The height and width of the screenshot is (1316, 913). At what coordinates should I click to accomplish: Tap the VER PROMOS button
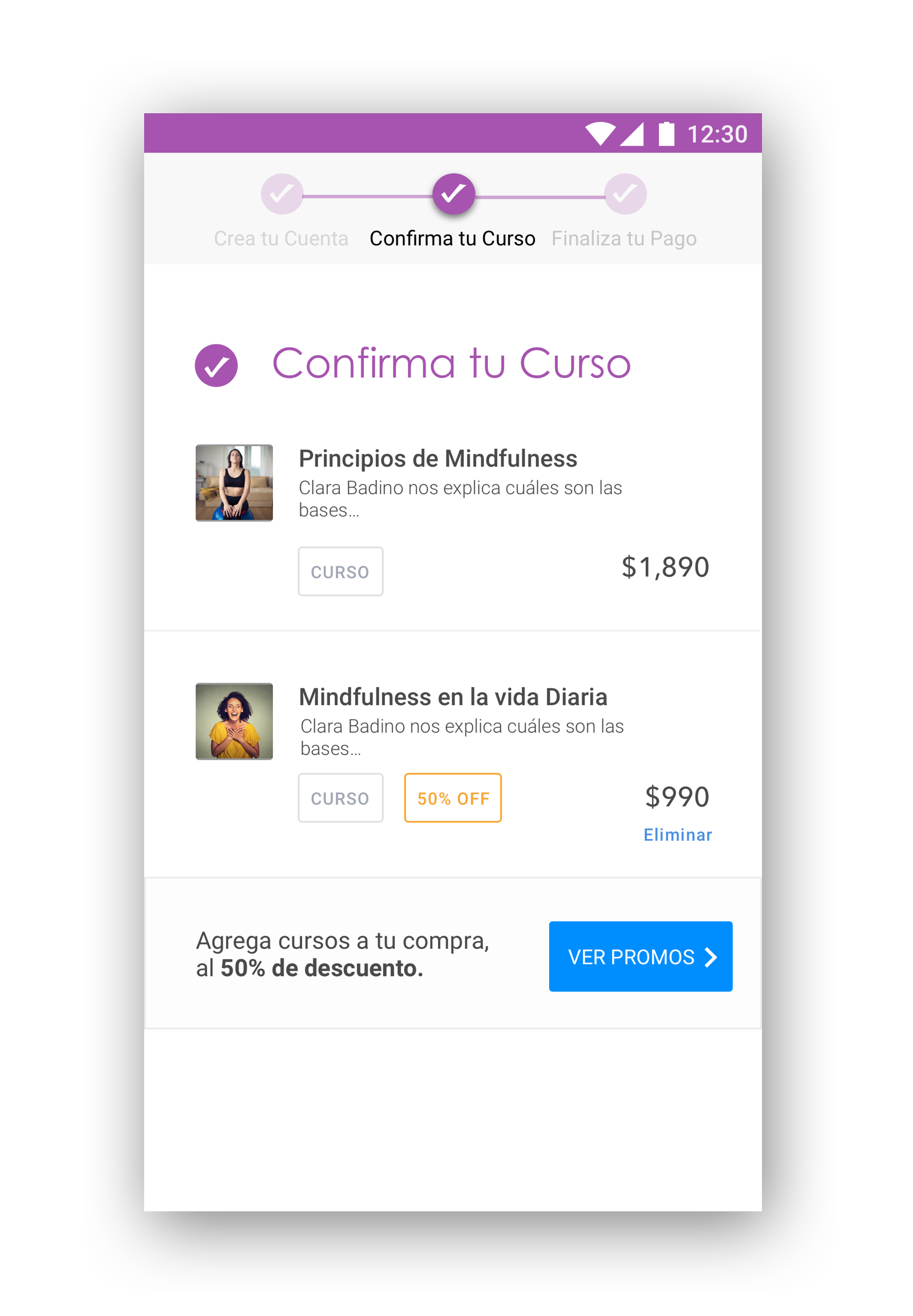[640, 956]
